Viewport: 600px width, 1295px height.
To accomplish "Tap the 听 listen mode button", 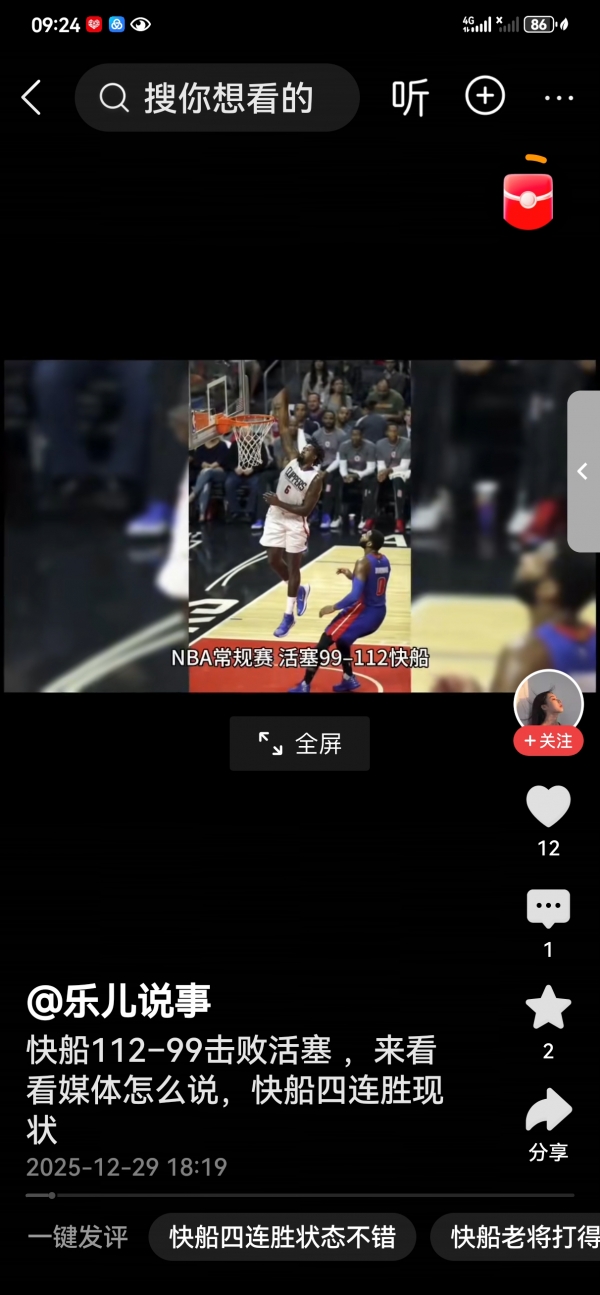I will tap(410, 98).
